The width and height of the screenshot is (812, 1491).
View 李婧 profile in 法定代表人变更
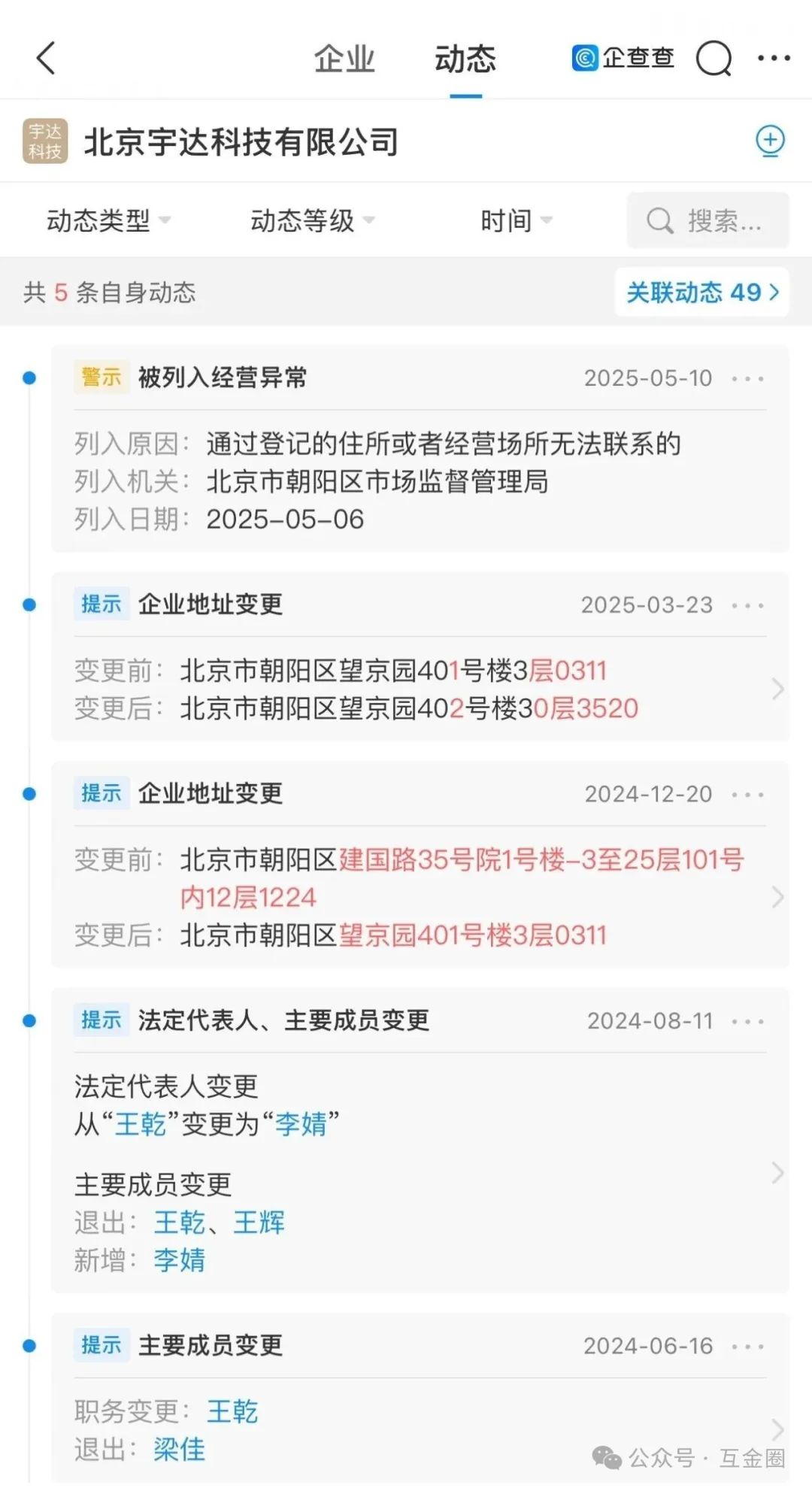point(301,1124)
